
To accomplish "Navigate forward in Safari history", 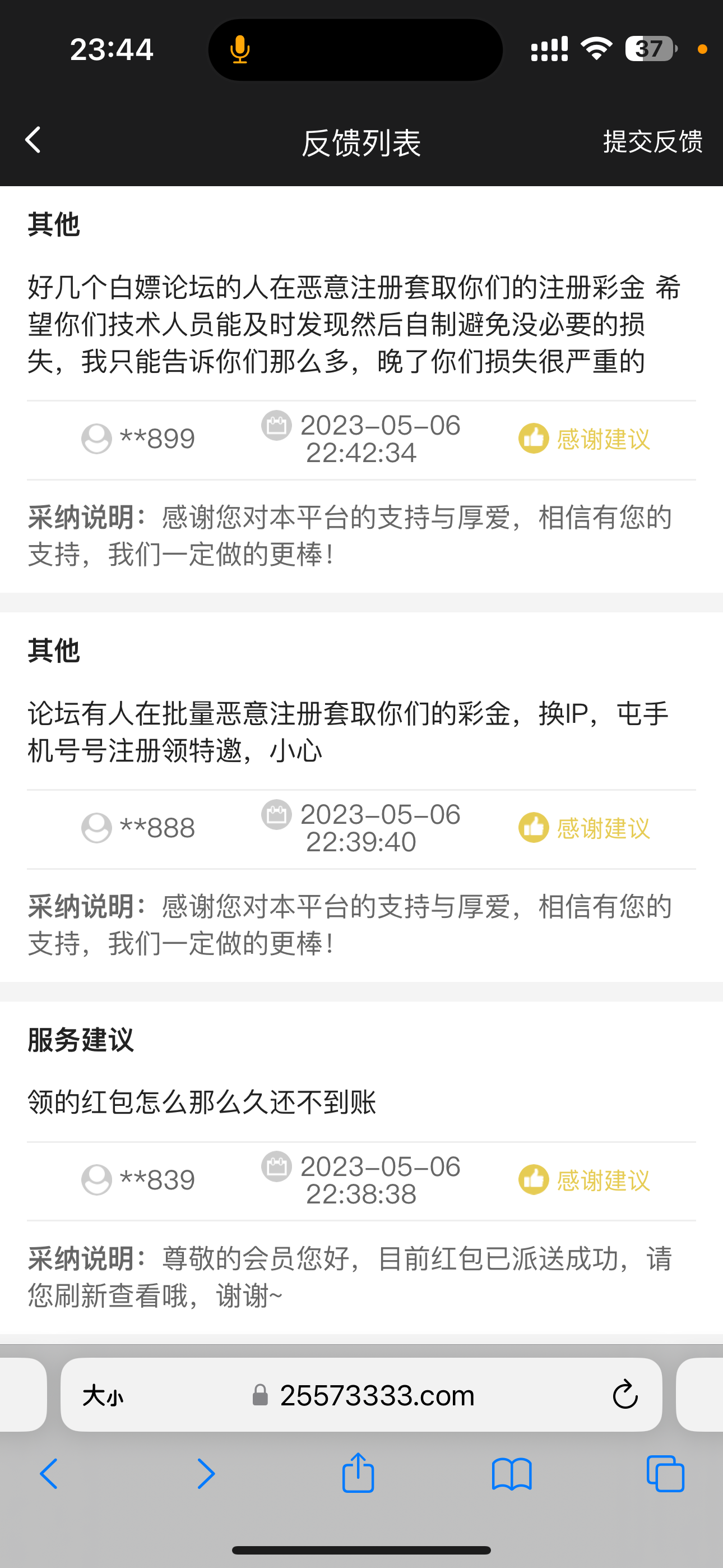I will (x=206, y=1474).
